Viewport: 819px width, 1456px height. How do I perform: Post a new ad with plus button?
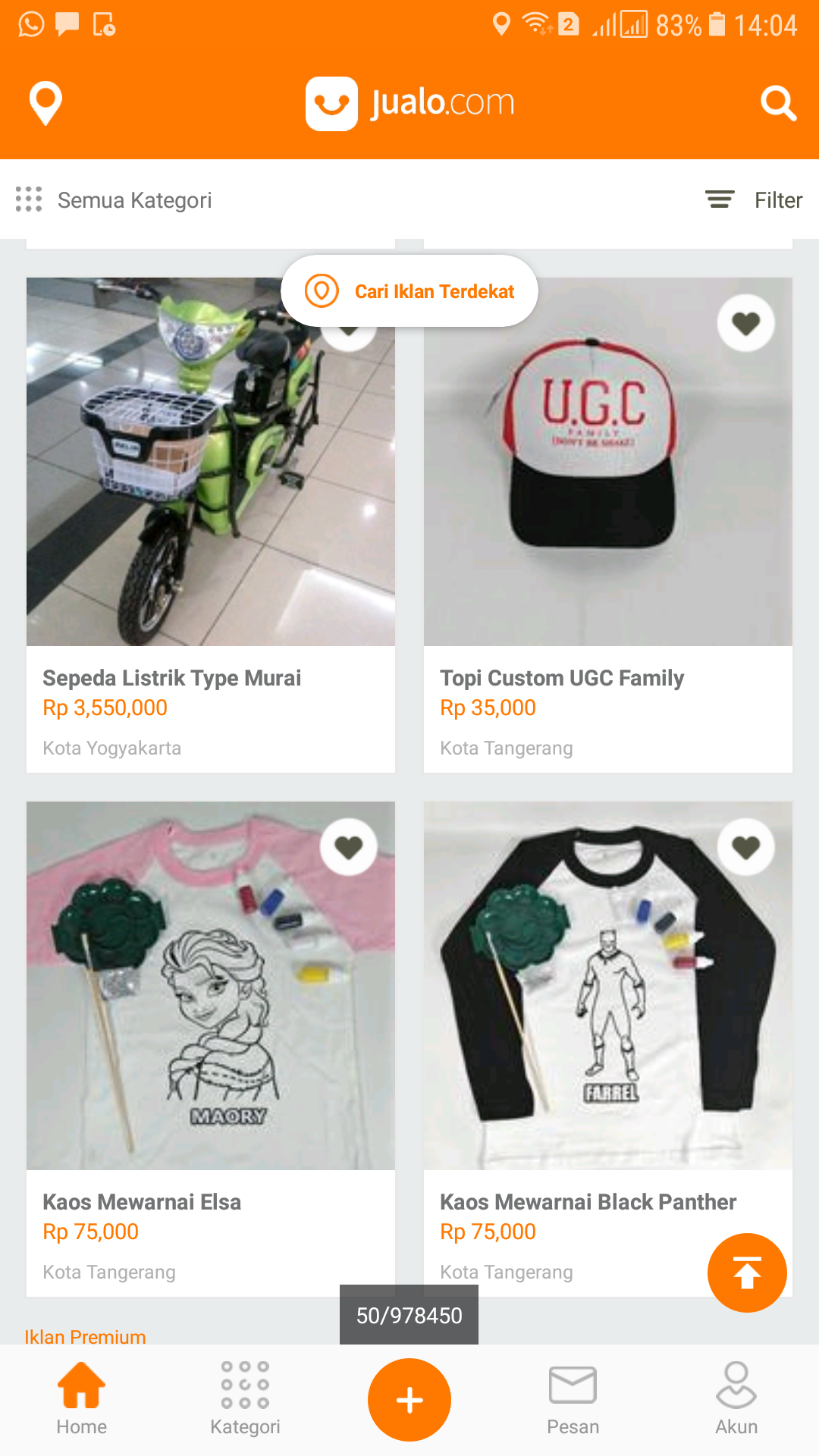tap(409, 1400)
